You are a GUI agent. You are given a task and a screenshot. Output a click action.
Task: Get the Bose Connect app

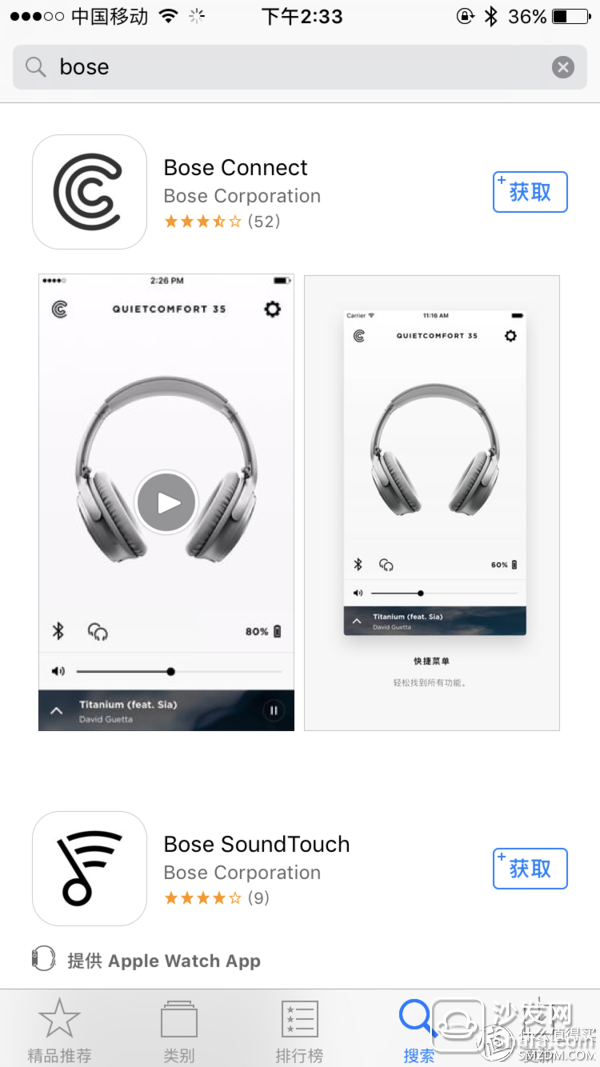point(530,192)
